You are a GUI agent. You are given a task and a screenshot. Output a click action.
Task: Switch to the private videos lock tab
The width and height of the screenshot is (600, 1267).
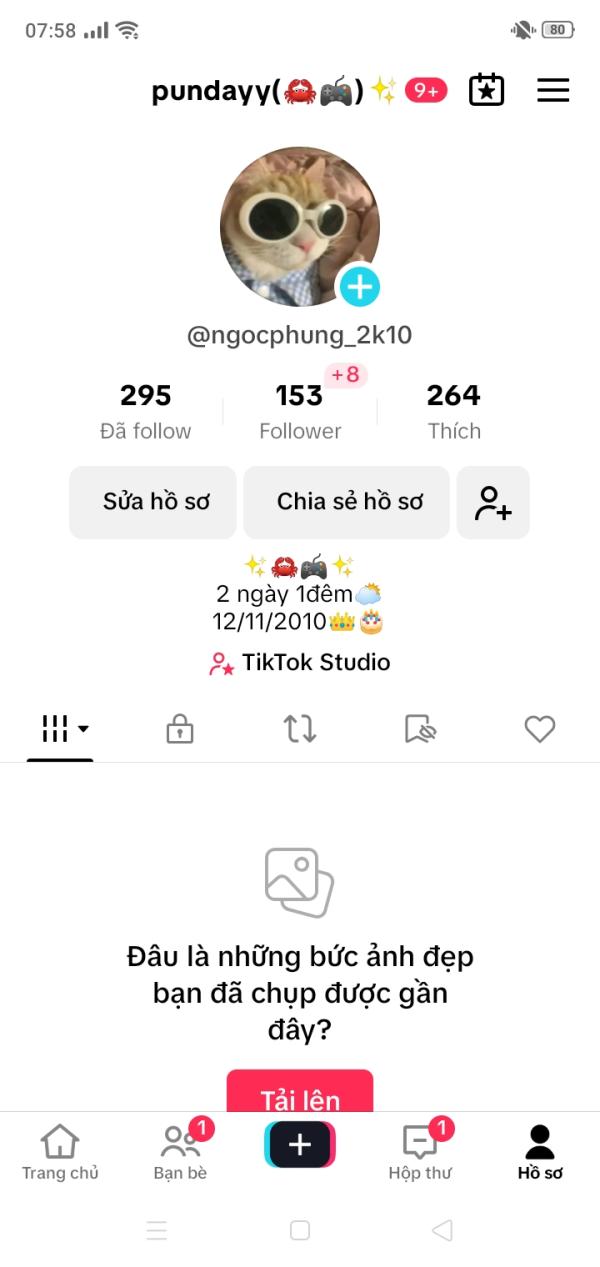180,730
